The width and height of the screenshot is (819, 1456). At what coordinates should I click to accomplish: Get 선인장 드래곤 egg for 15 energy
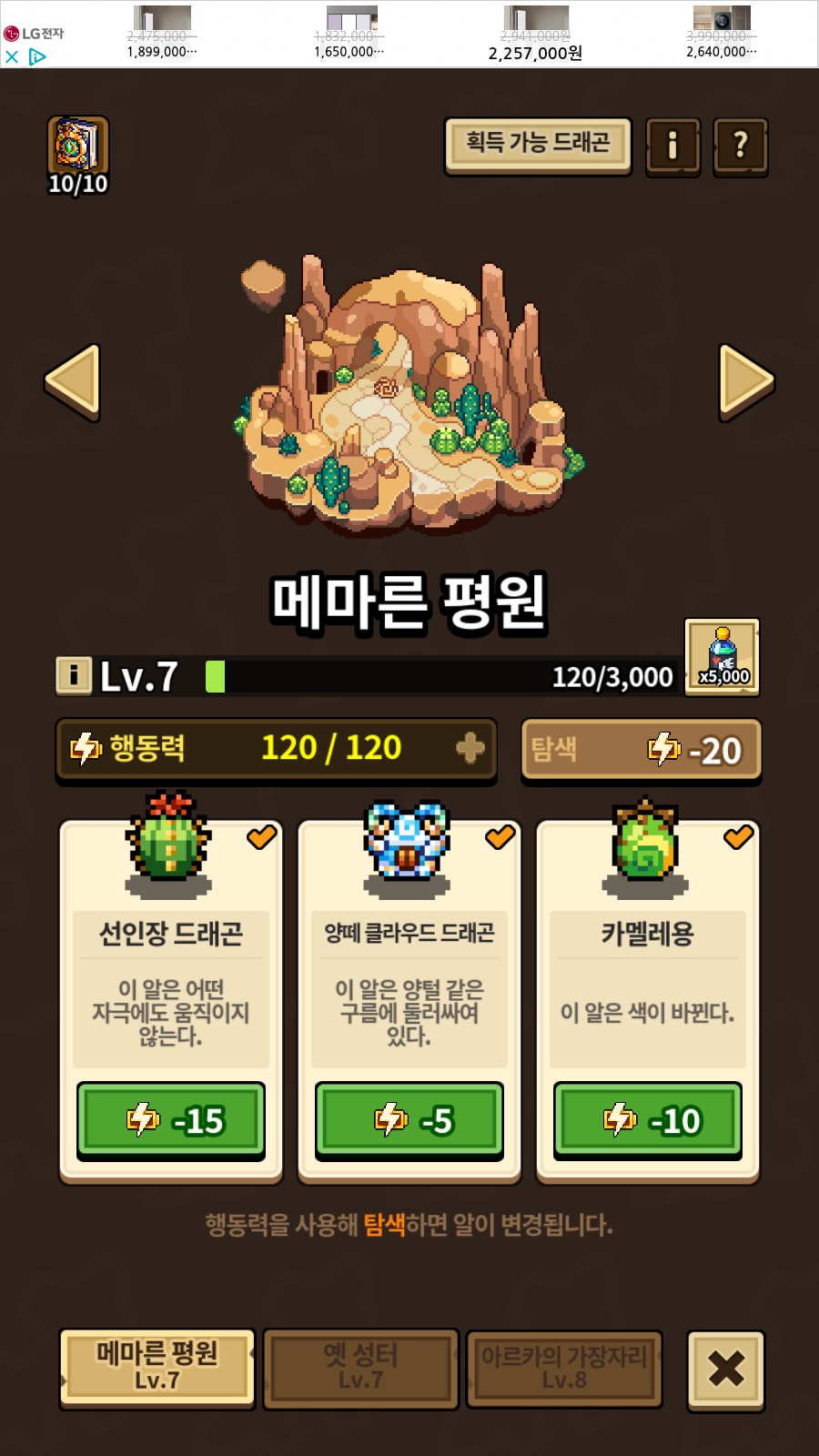point(171,1120)
